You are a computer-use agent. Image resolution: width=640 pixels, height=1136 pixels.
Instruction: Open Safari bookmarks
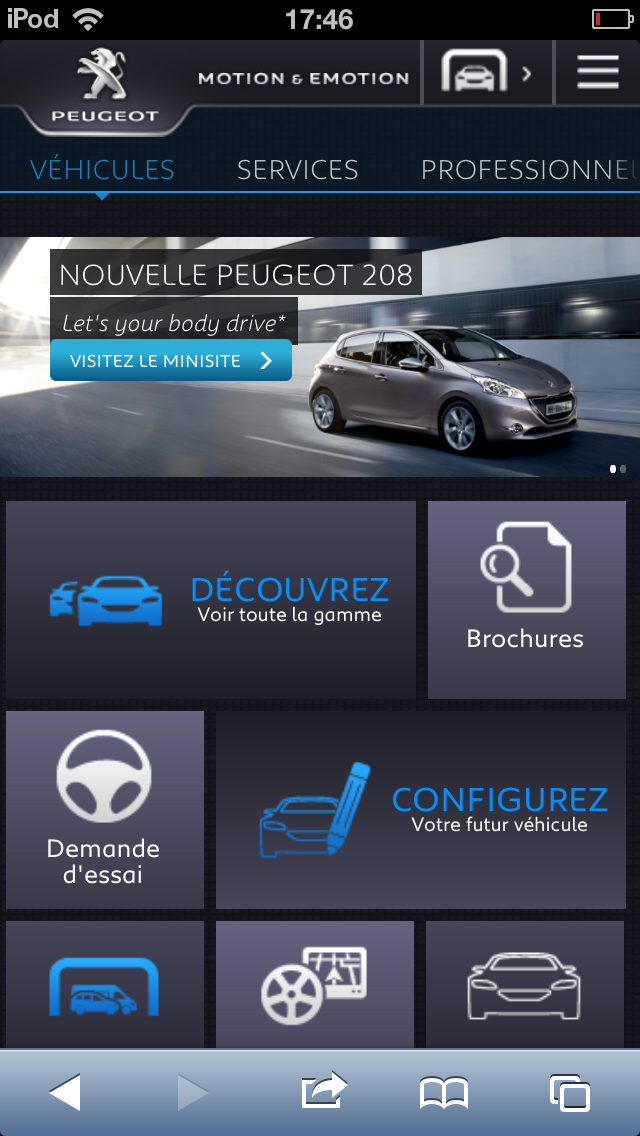pyautogui.click(x=444, y=1092)
